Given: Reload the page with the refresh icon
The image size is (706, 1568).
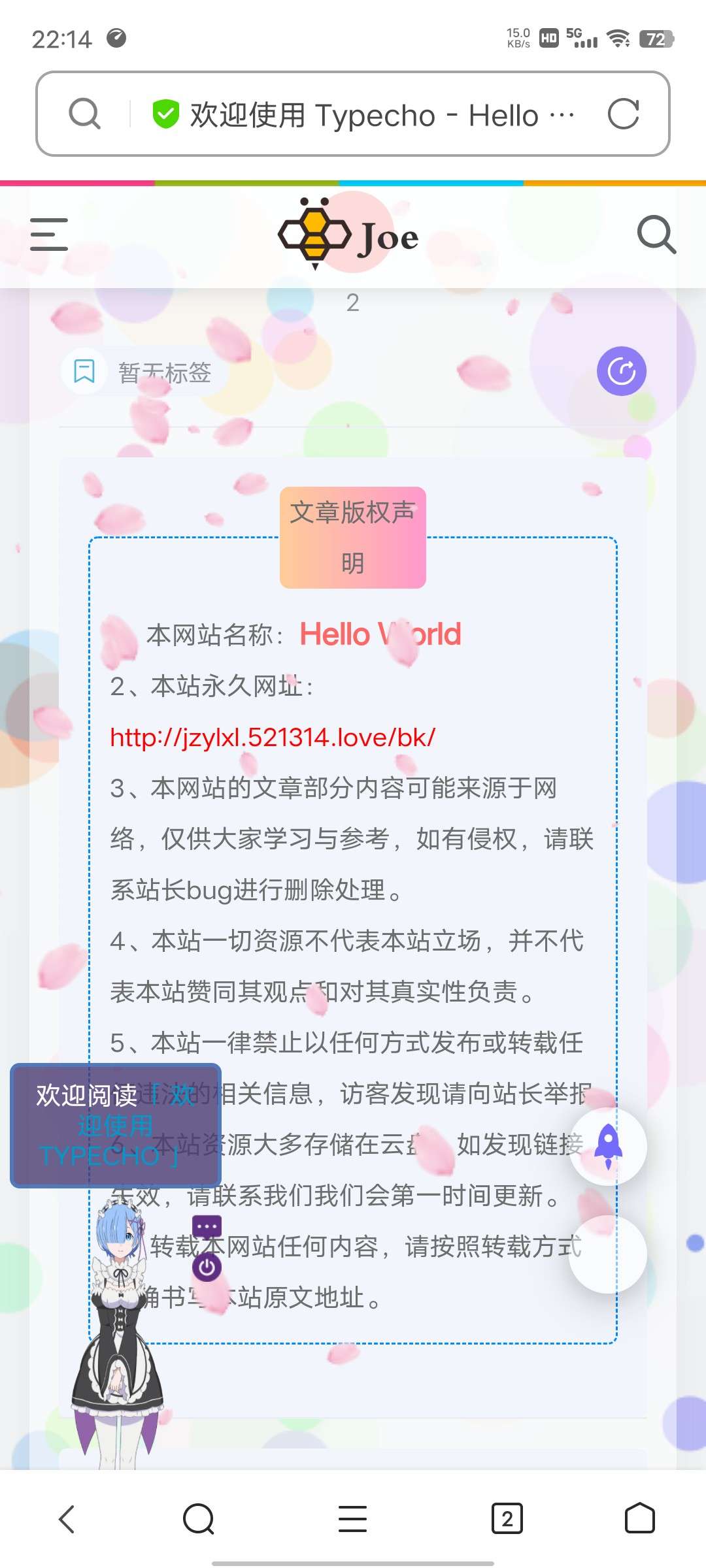Looking at the screenshot, I should (623, 114).
